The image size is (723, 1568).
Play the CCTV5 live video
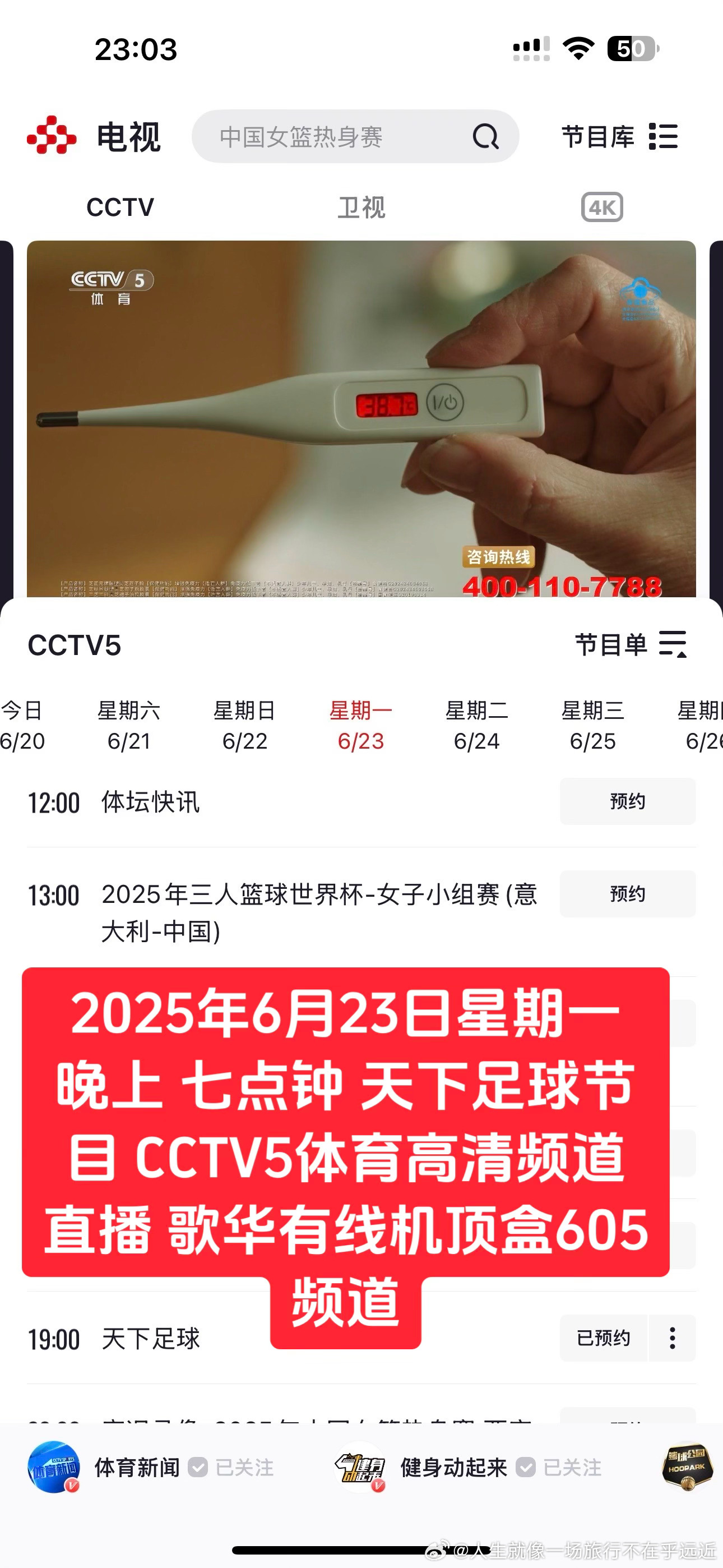[361, 419]
